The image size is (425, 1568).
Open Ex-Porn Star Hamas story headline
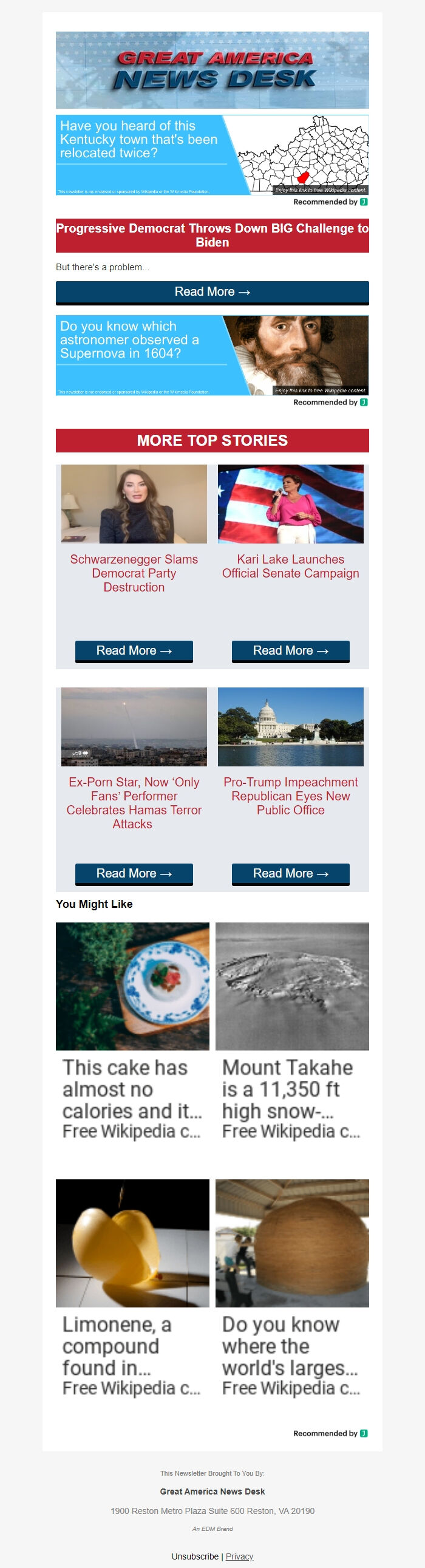click(134, 803)
